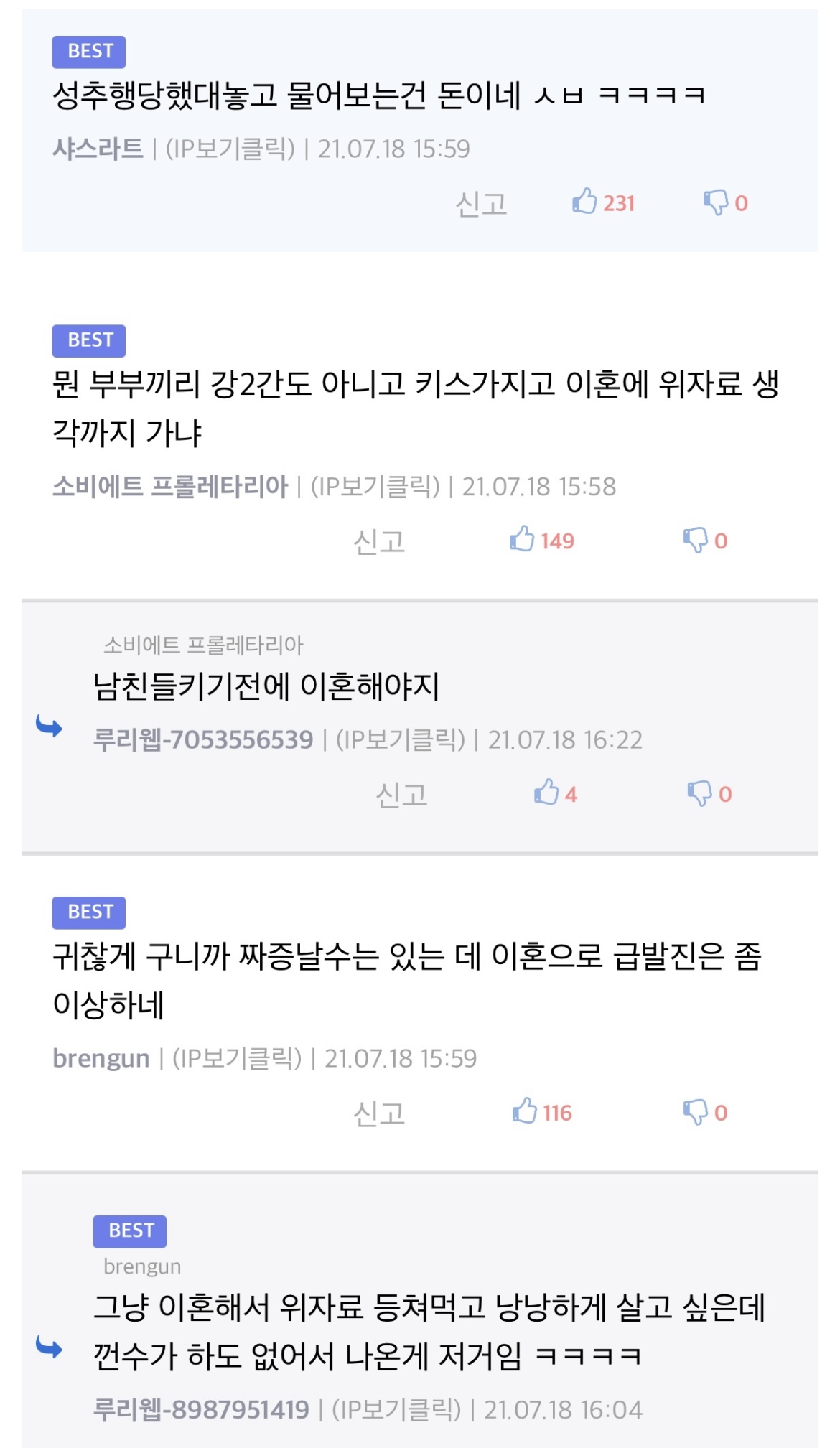Screen dimensions: 840x1448
Task: Dislike brengun's comment
Action: click(705, 1112)
